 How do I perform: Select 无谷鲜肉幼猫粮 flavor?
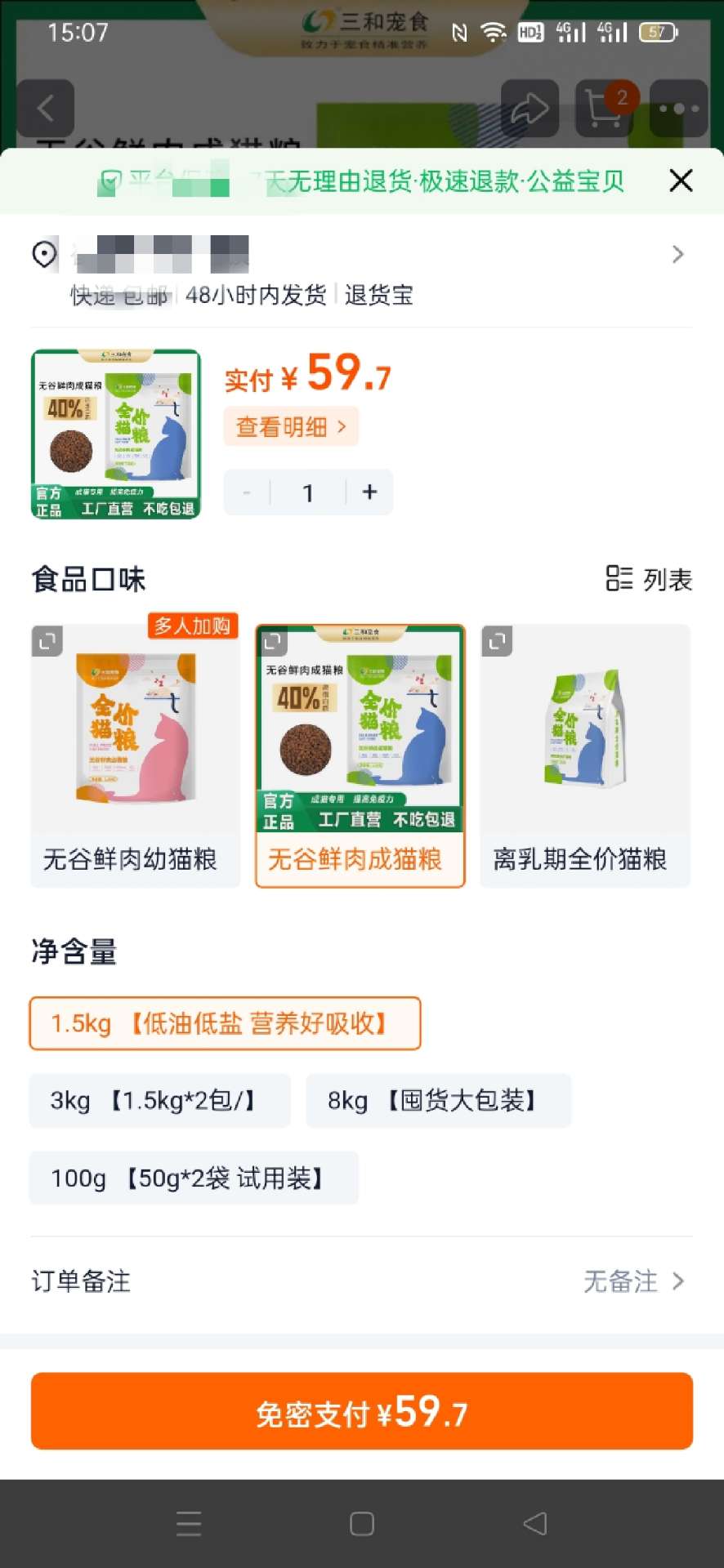coord(136,755)
